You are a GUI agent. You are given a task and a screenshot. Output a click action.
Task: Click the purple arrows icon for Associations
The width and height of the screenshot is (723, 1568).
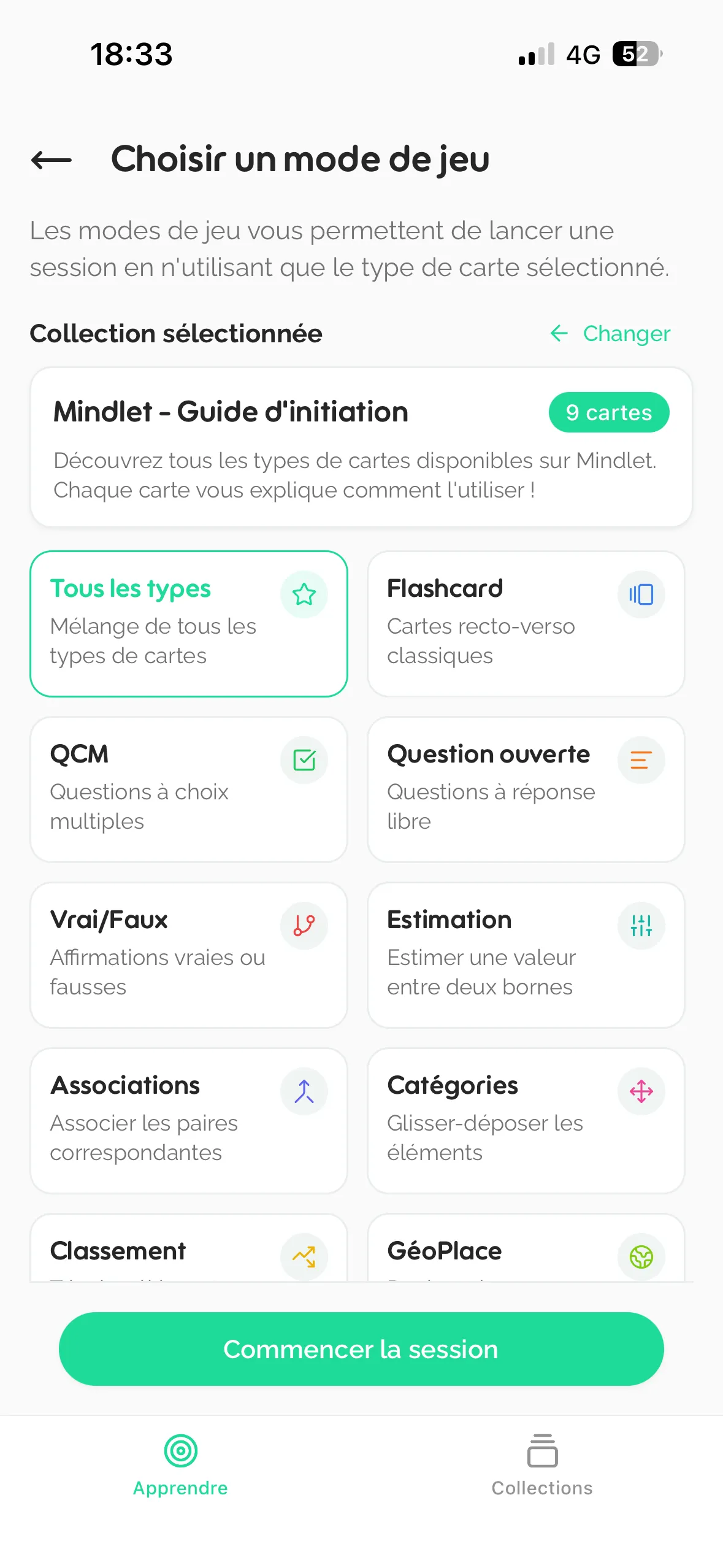point(304,1091)
